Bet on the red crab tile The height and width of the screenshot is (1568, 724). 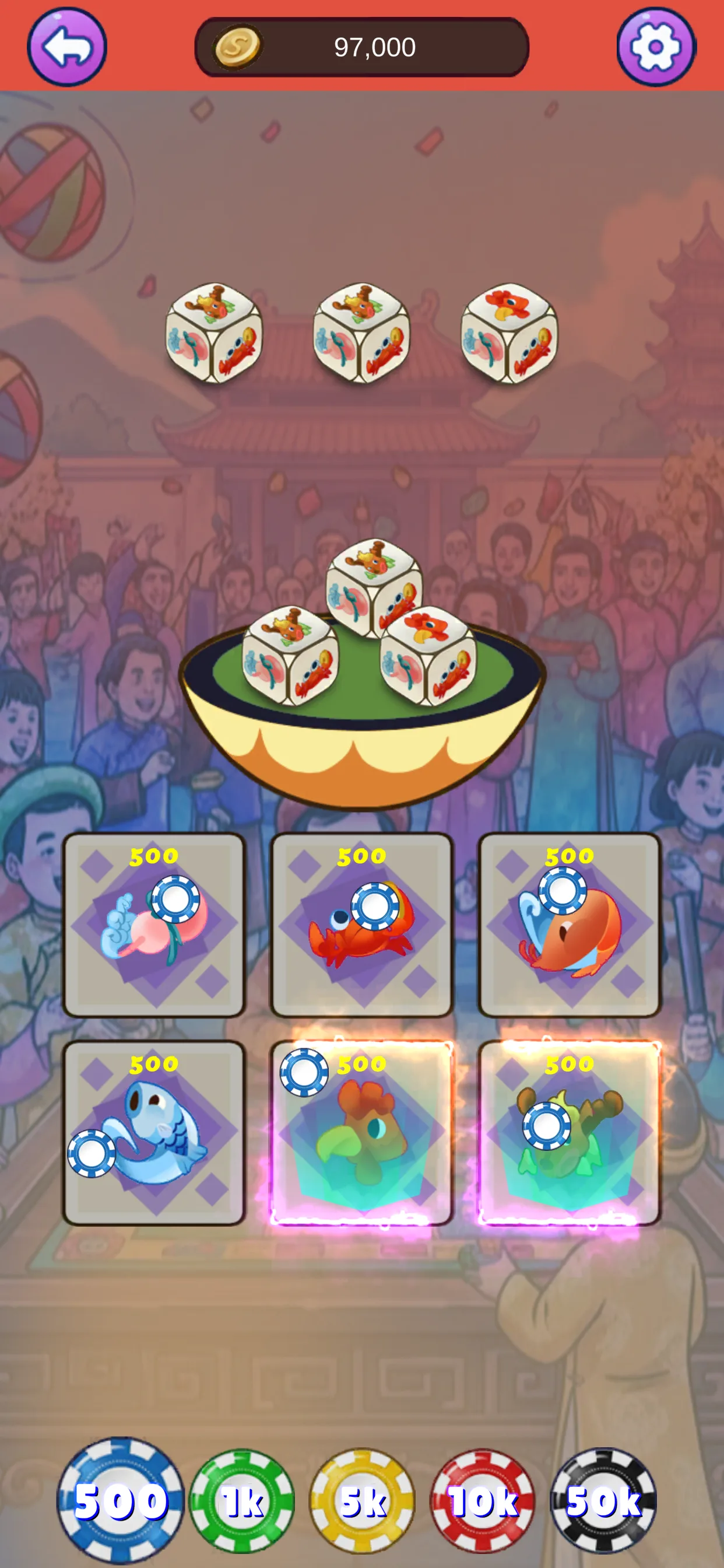361,925
